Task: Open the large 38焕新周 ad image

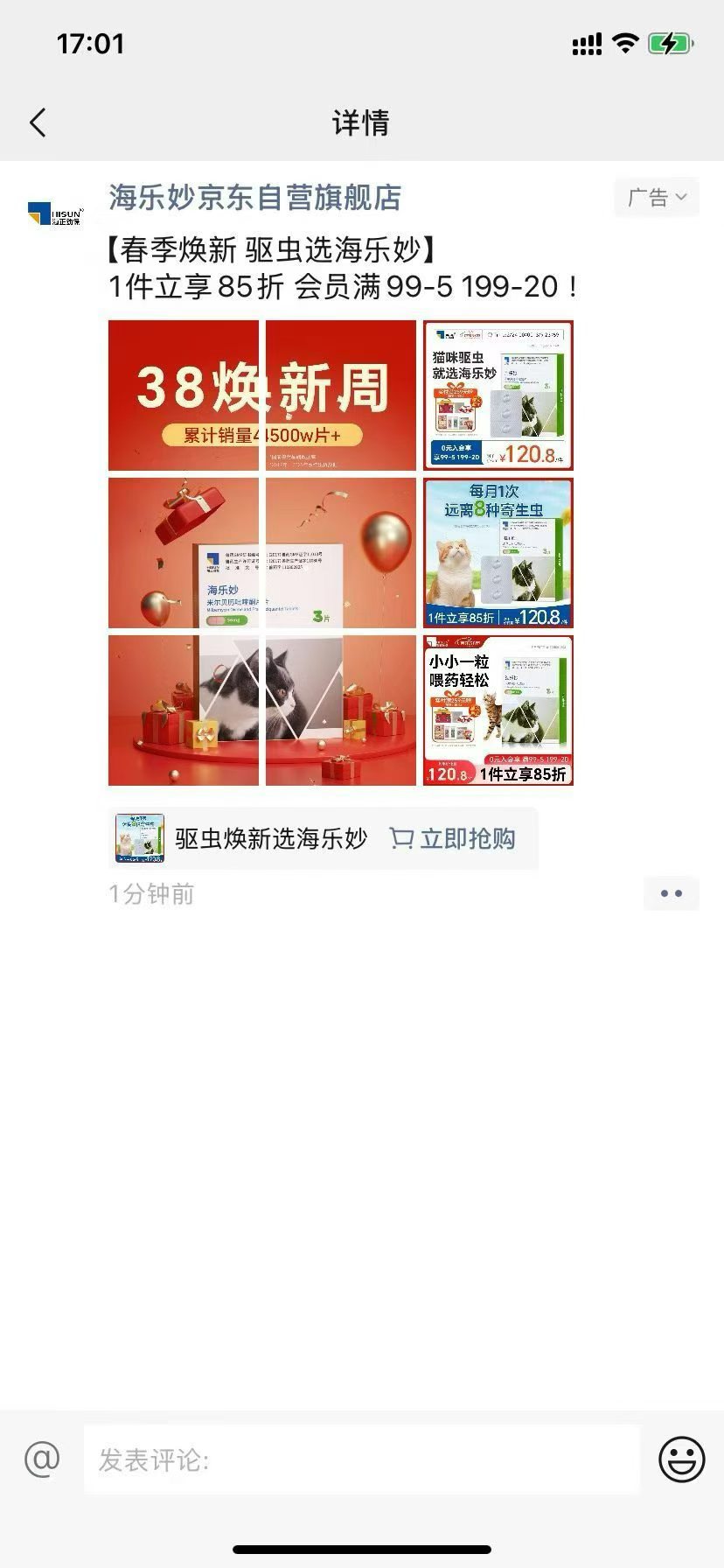Action: tap(261, 552)
